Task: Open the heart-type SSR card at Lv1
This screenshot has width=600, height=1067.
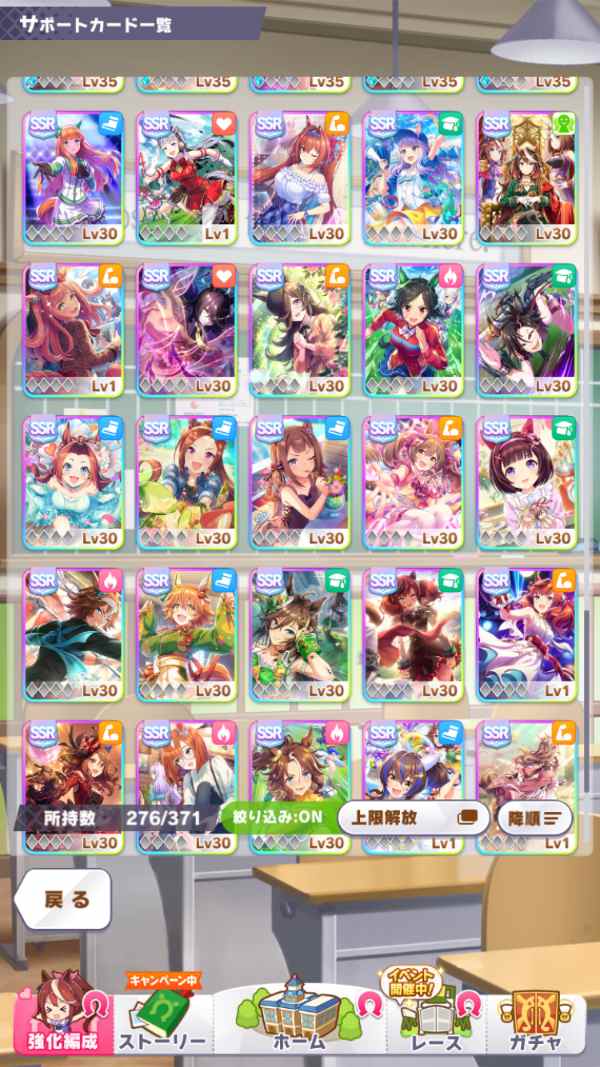Action: (186, 177)
